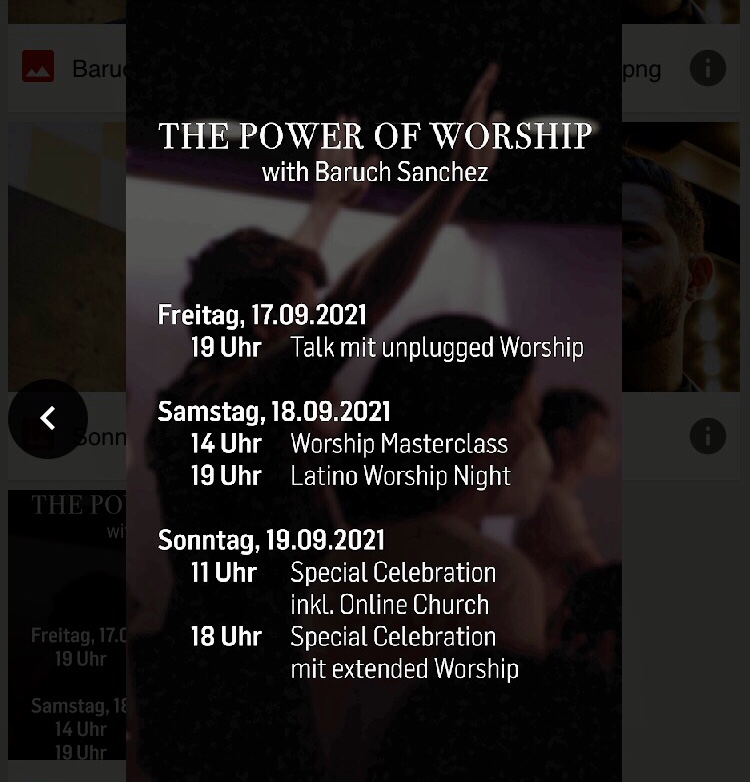Go to the previous image with the left chevron

tap(47, 419)
